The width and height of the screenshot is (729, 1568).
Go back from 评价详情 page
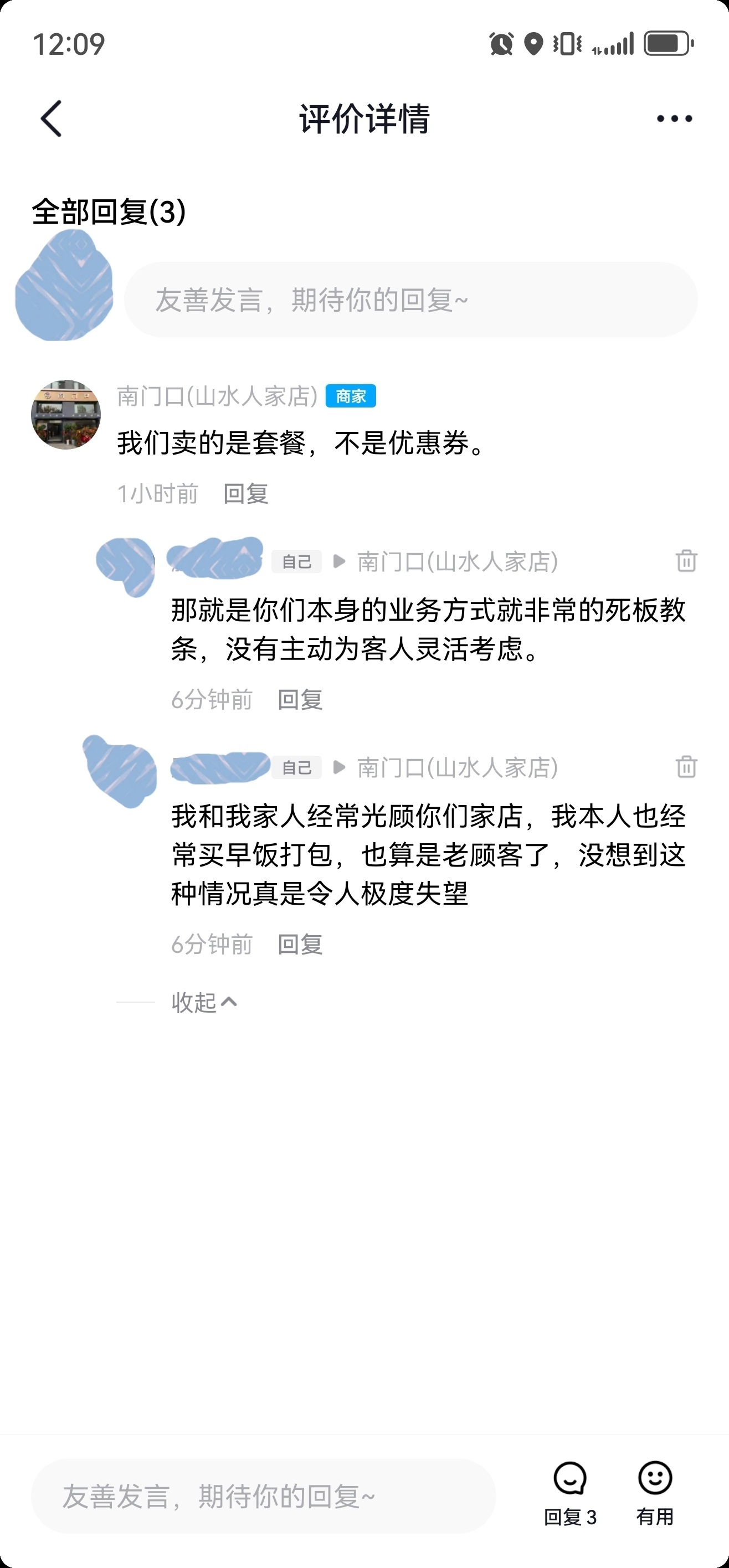51,118
